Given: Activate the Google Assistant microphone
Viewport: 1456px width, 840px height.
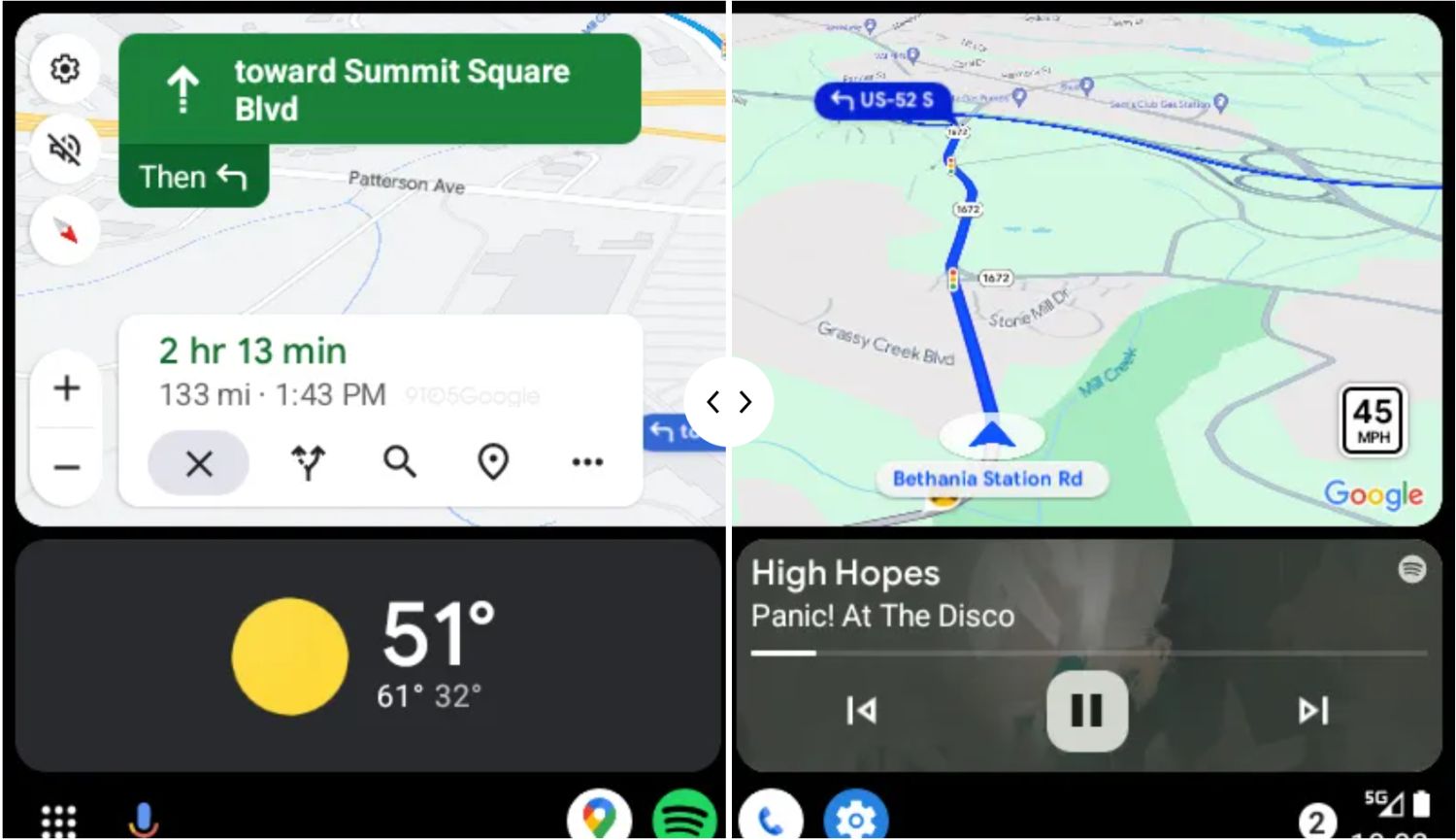Looking at the screenshot, I should pyautogui.click(x=143, y=821).
